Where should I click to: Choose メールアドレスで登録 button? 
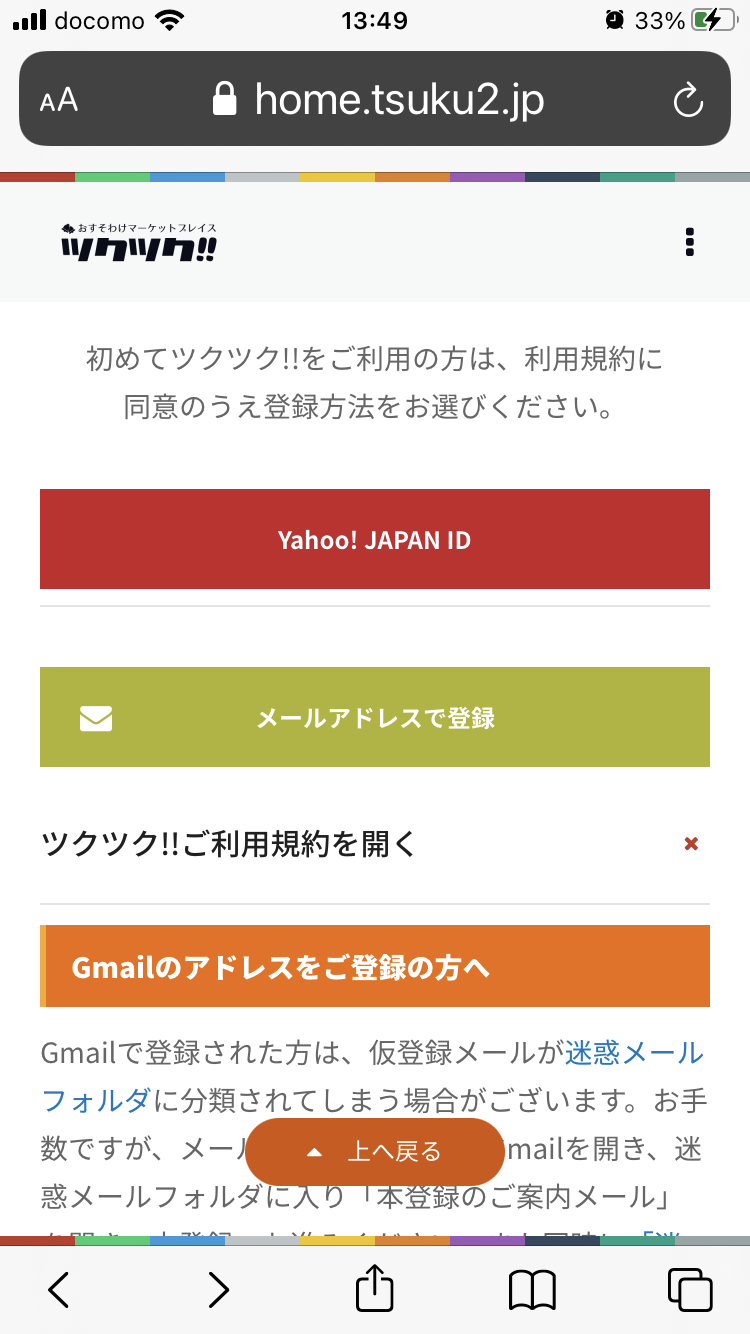(375, 717)
